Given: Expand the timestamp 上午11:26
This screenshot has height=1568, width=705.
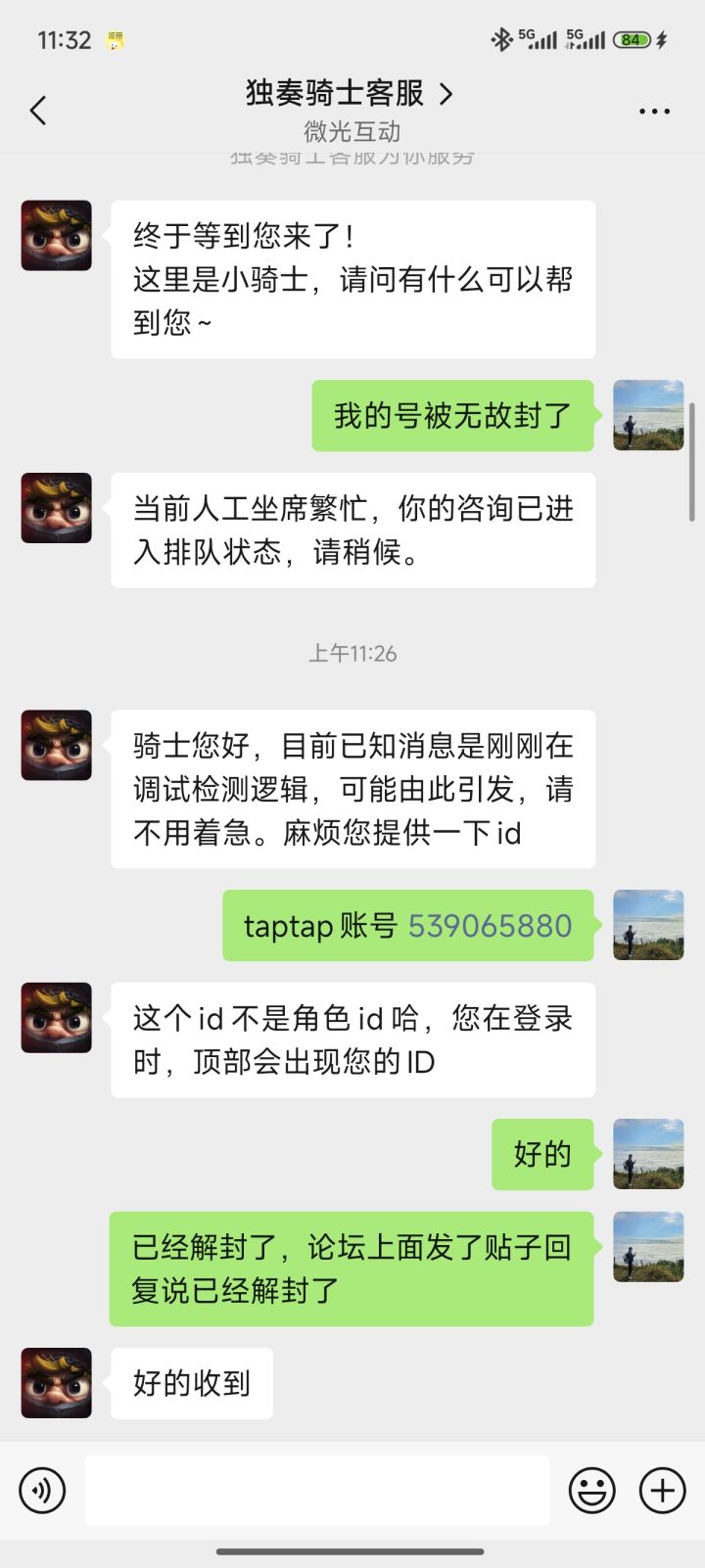Looking at the screenshot, I should [x=352, y=653].
